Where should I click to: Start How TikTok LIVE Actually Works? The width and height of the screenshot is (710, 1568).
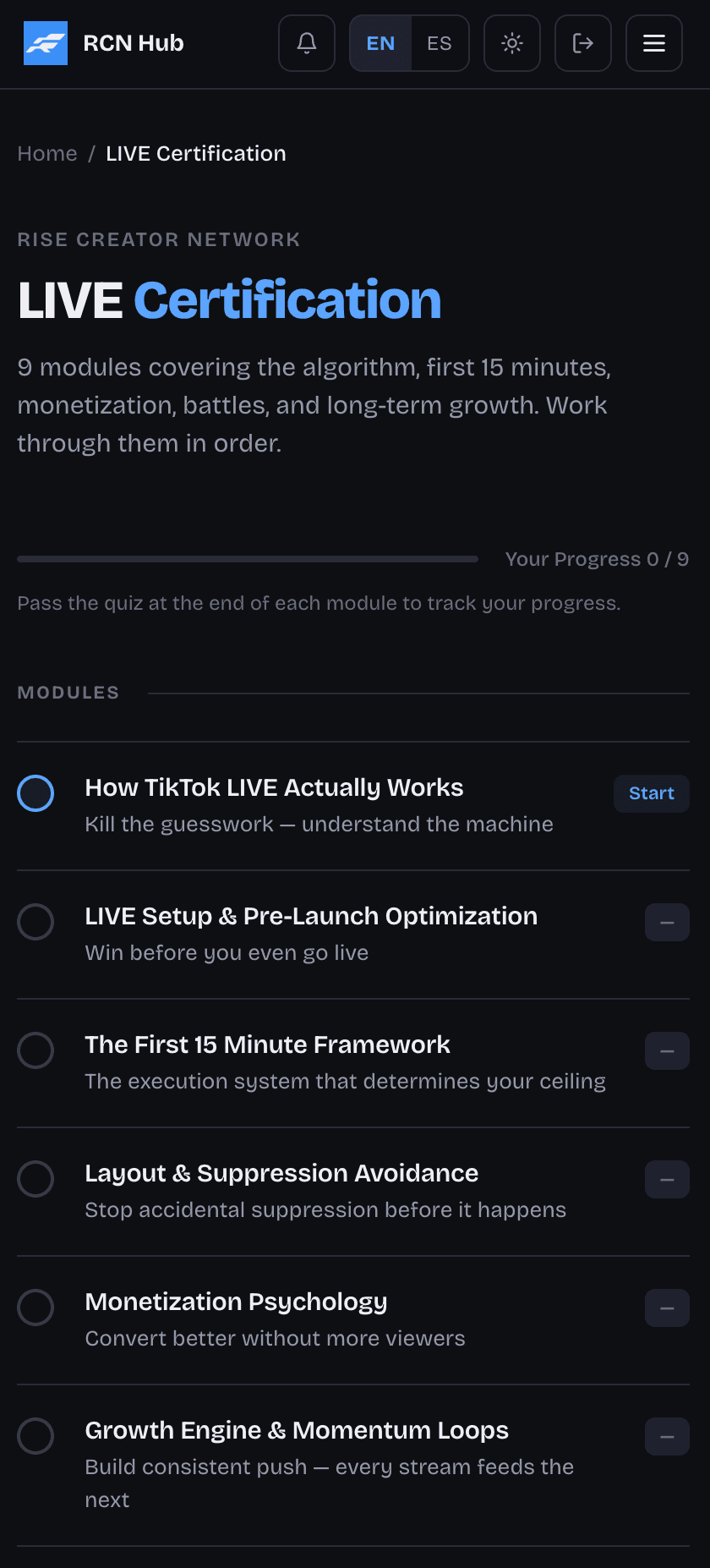click(x=651, y=793)
